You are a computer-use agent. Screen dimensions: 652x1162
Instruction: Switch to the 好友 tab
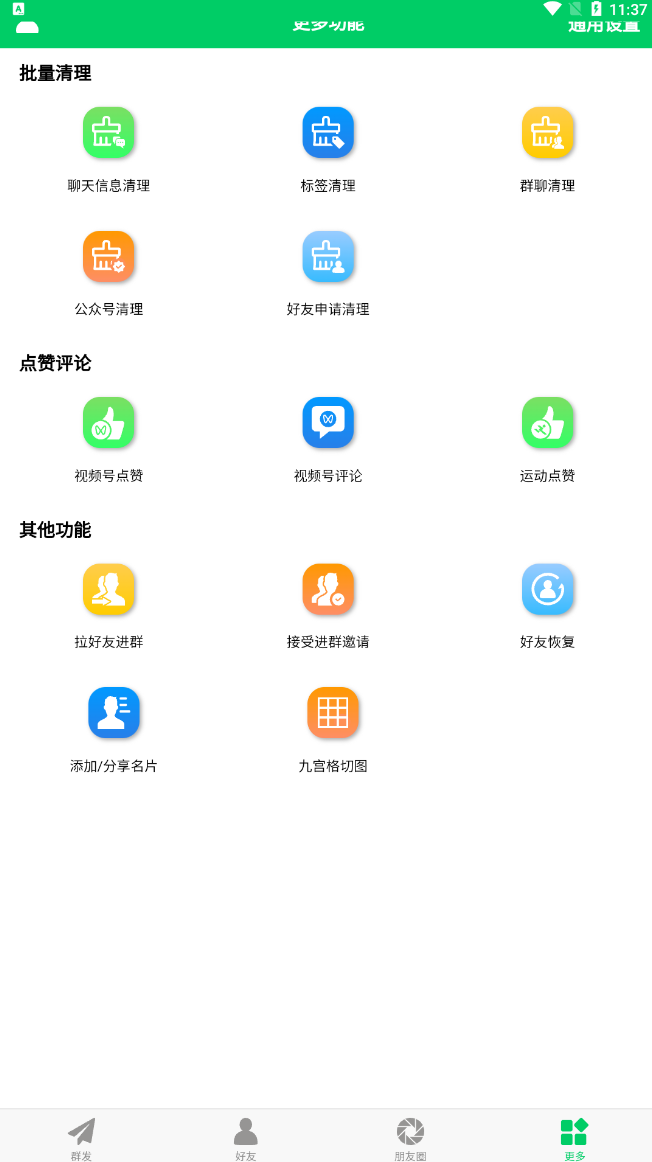245,1138
